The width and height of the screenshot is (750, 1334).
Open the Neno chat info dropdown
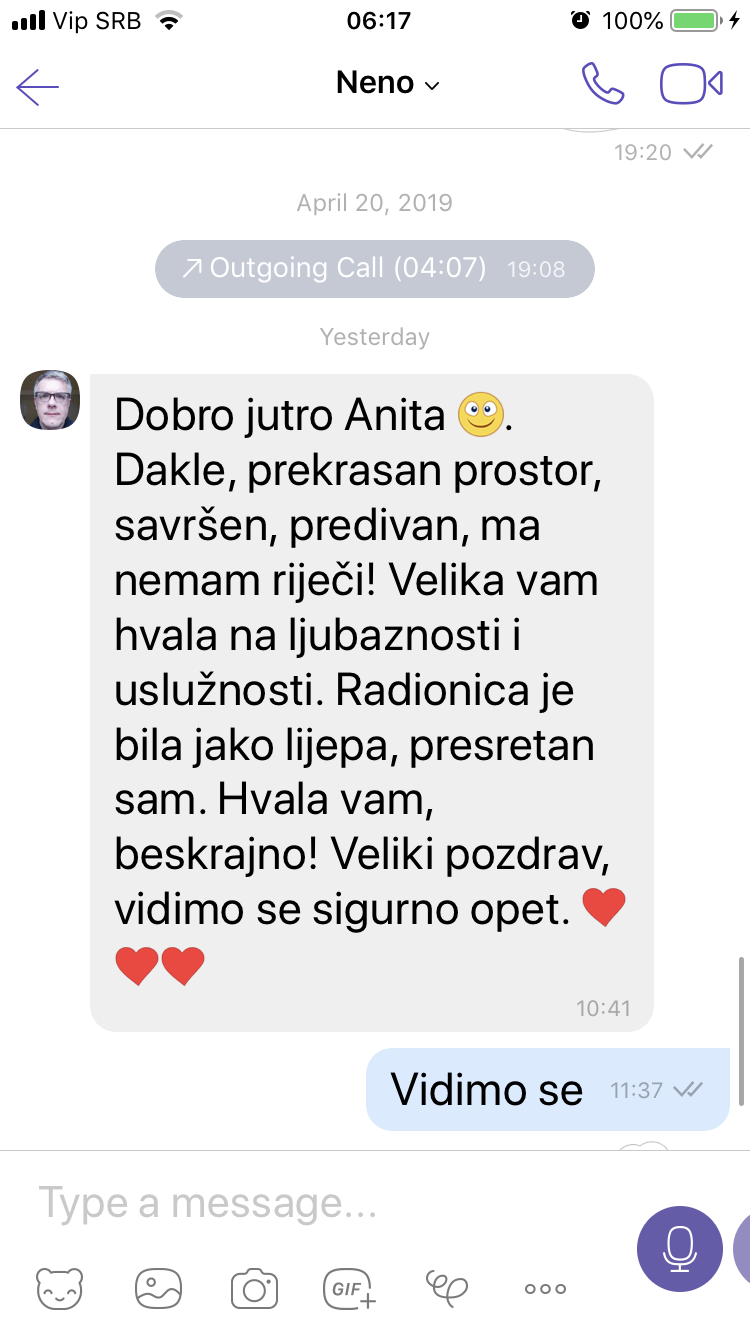coord(388,84)
